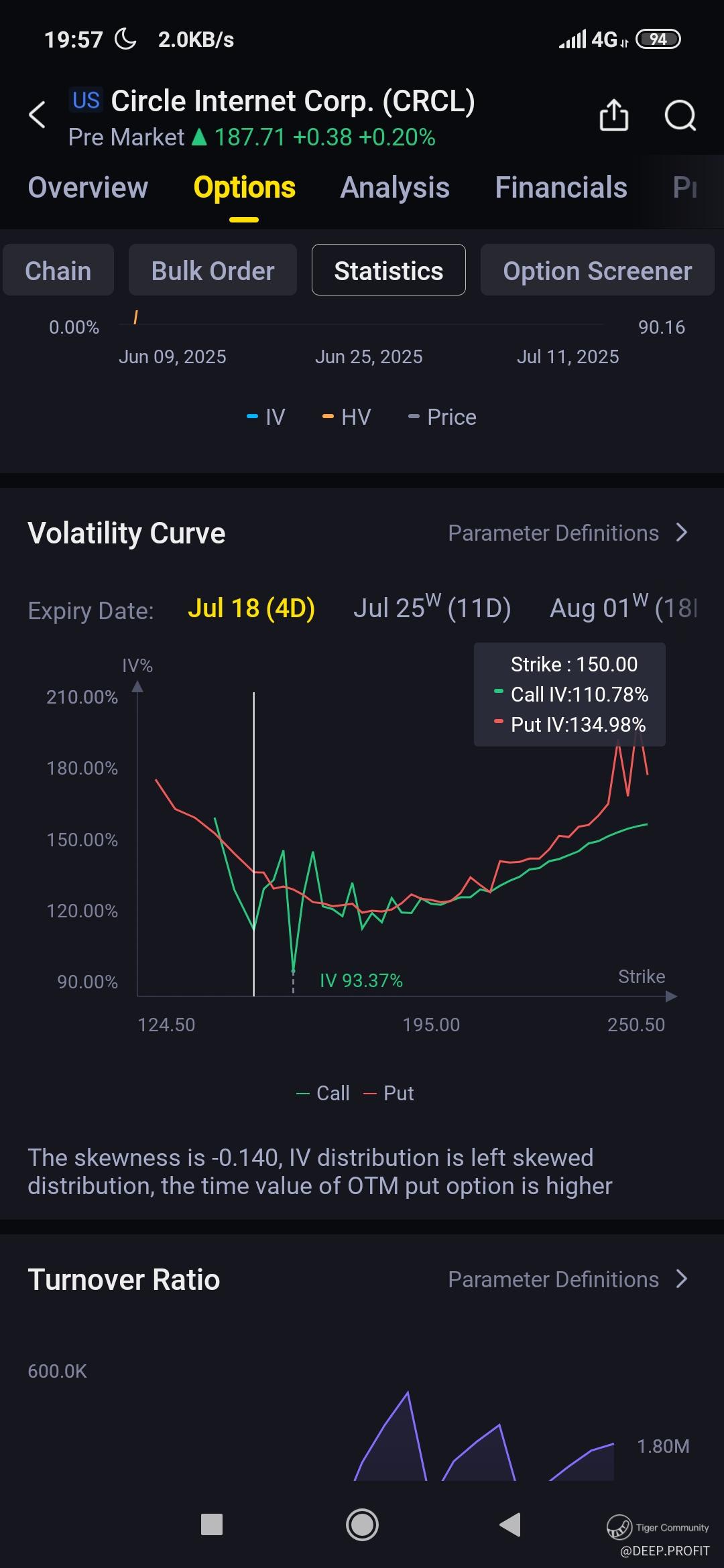
Task: Switch to the Financials tab
Action: [x=561, y=188]
